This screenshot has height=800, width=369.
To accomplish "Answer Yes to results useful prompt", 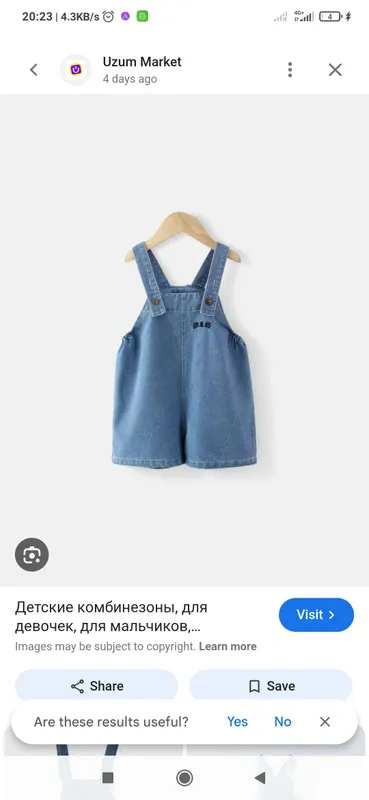I will click(237, 721).
